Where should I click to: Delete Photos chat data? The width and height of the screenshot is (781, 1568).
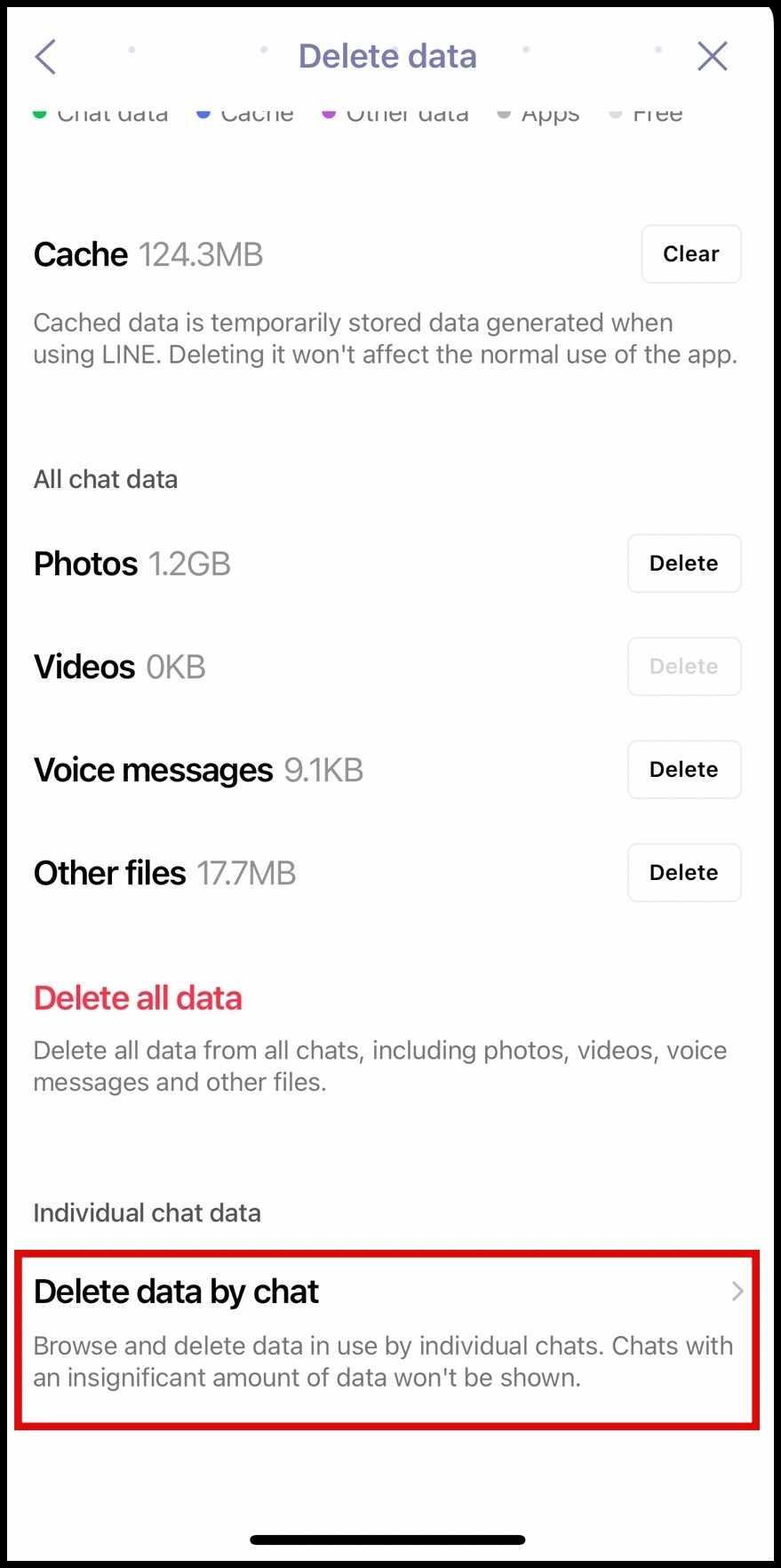click(x=684, y=564)
